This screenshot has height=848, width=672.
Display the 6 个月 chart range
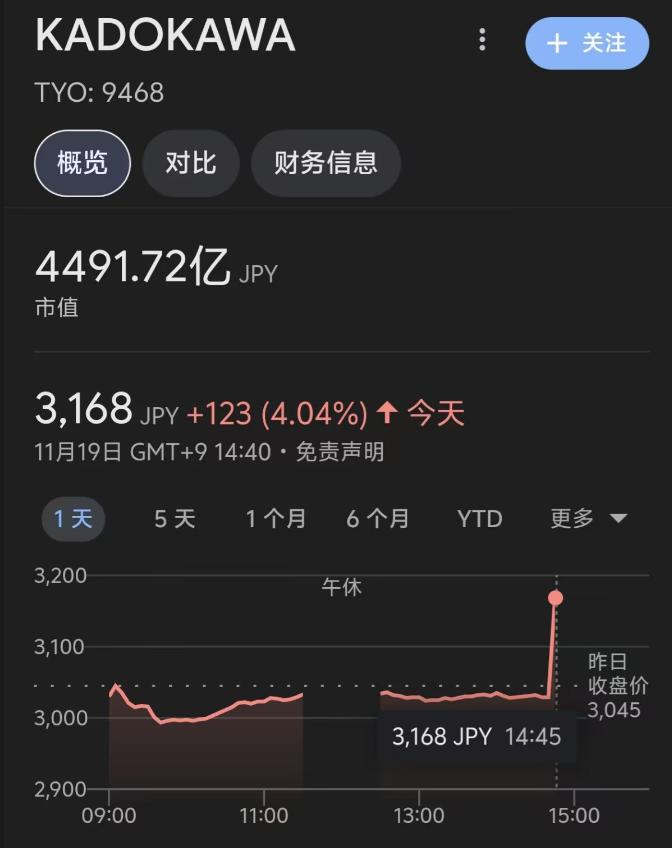(378, 519)
